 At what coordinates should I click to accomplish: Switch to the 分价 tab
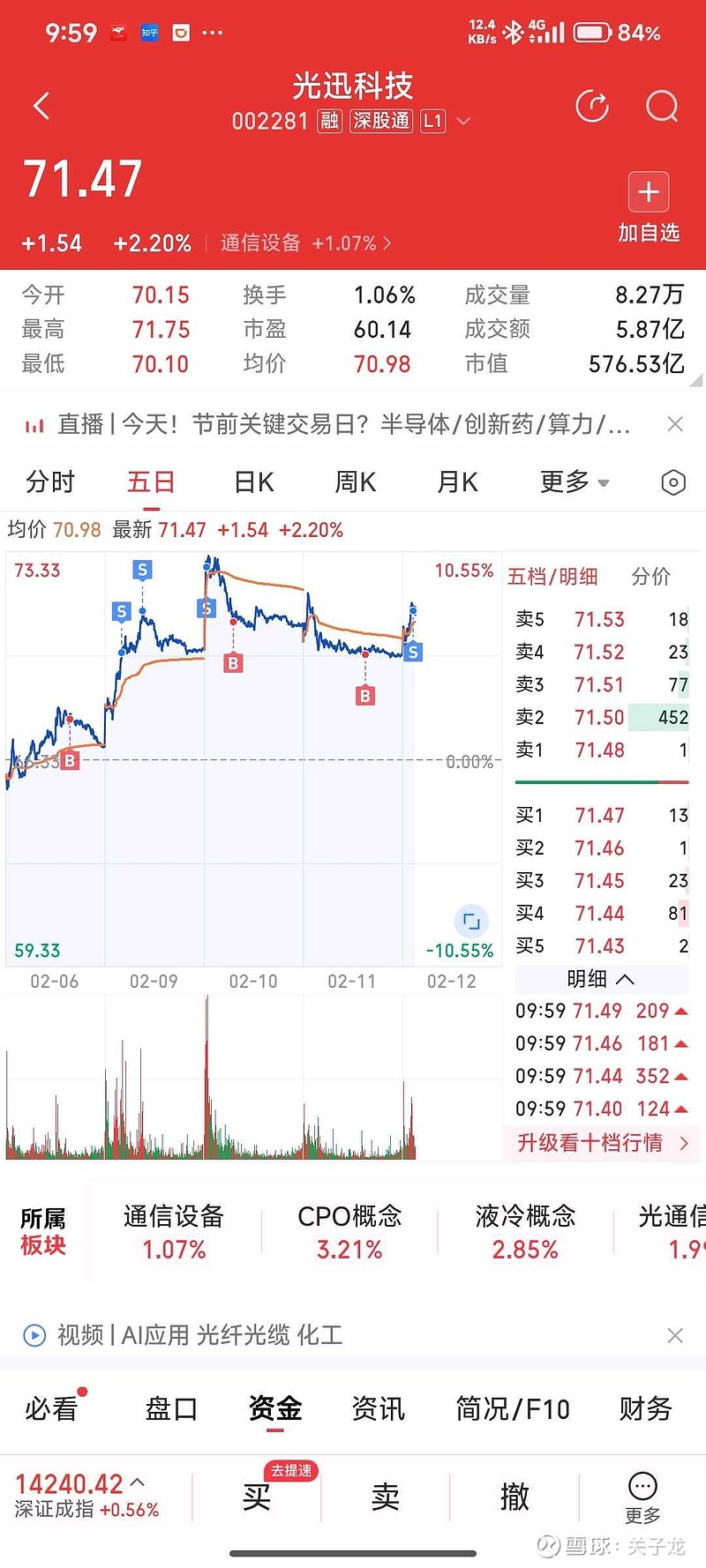point(651,577)
